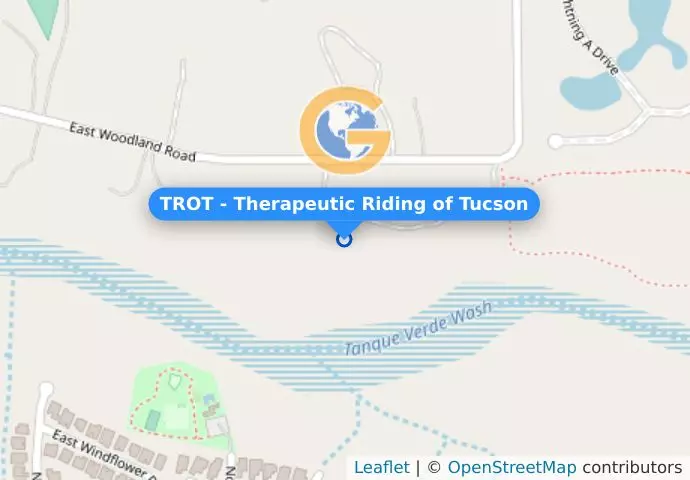Open the OpenStreetMap contributors link
This screenshot has width=690, height=480.
coord(511,467)
